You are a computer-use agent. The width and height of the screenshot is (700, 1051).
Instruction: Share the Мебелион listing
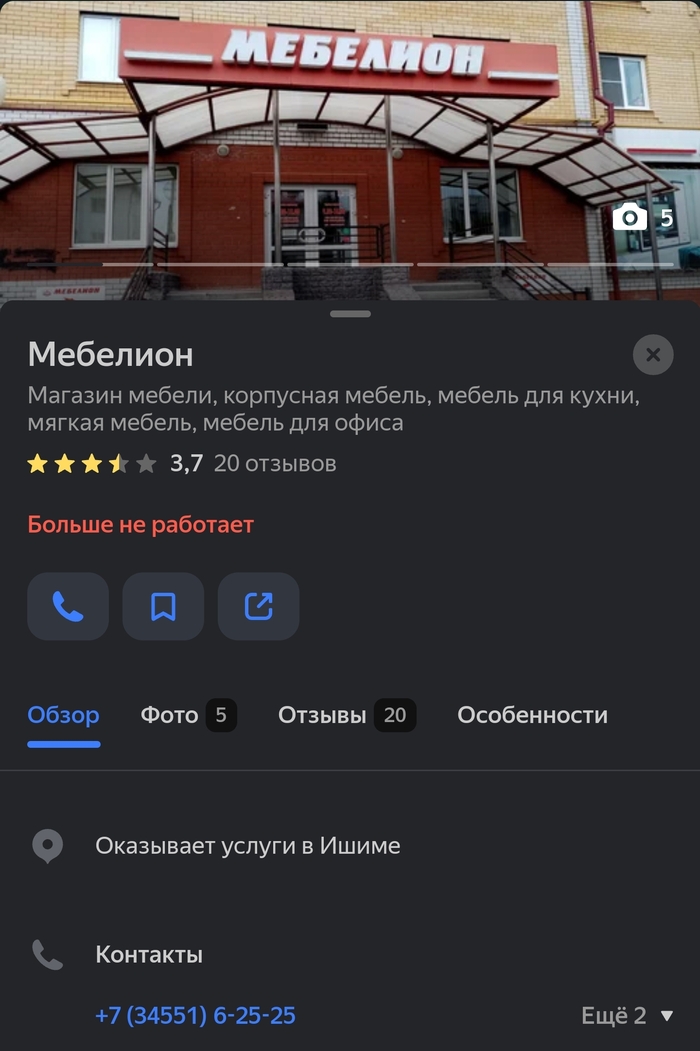point(258,606)
